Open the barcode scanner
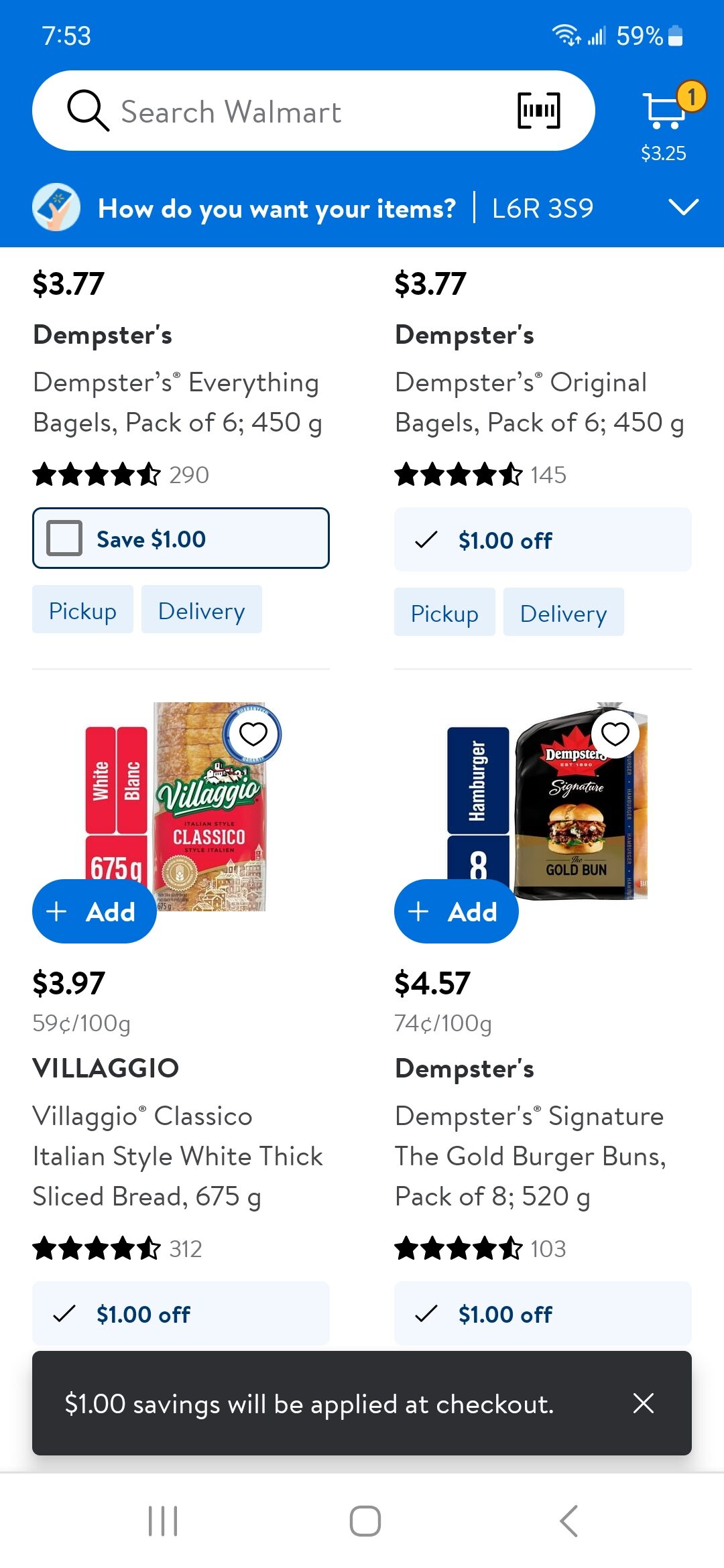The width and height of the screenshot is (724, 1568). click(x=538, y=111)
